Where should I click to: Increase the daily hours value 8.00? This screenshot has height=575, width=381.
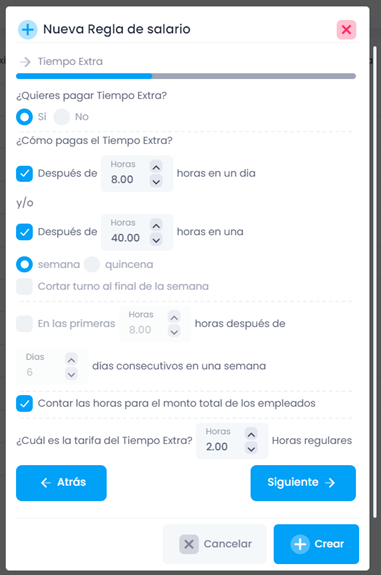[x=156, y=168]
